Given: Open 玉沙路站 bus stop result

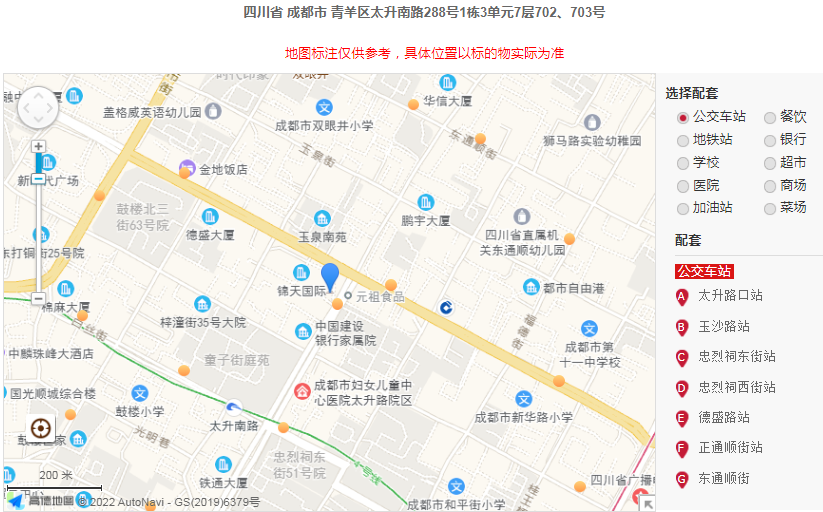Looking at the screenshot, I should (724, 327).
